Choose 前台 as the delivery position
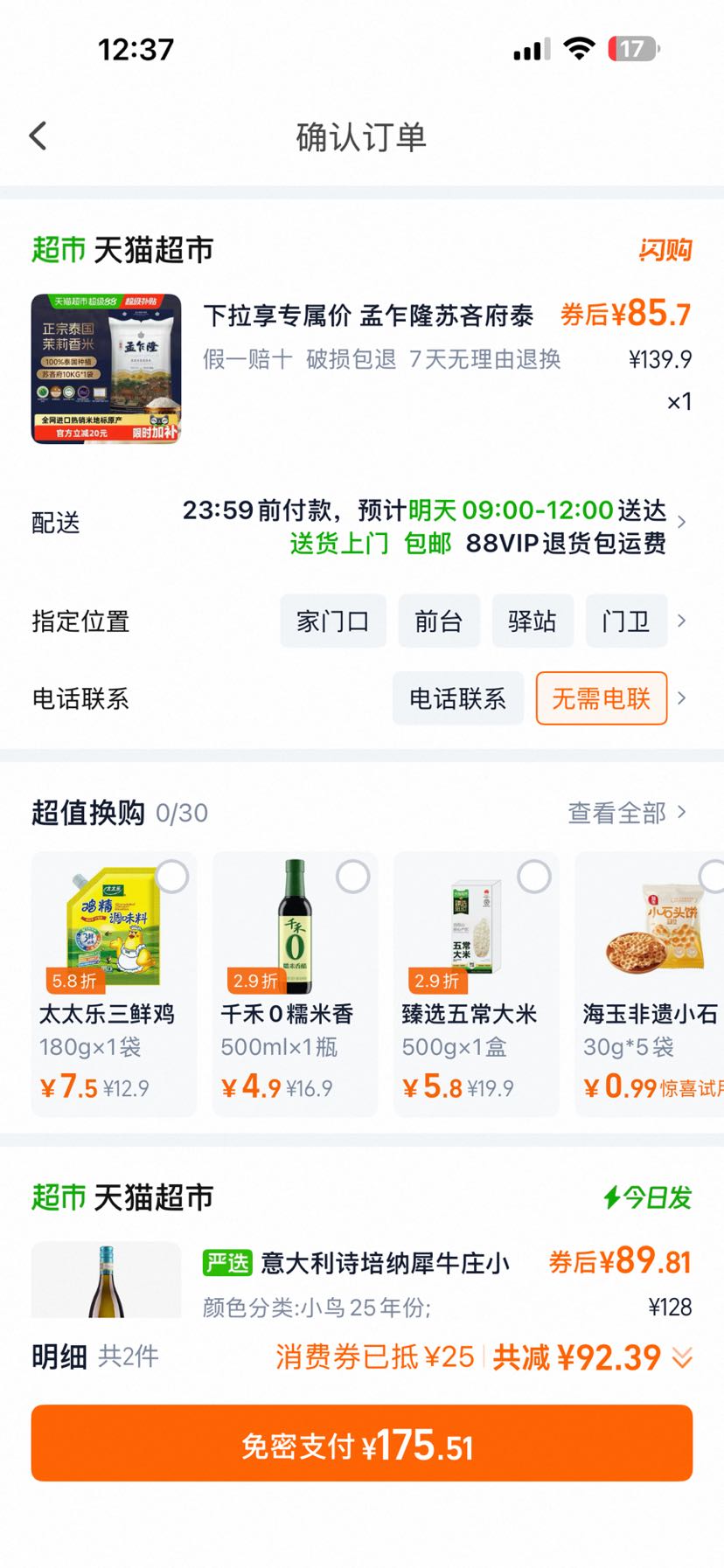 (439, 621)
